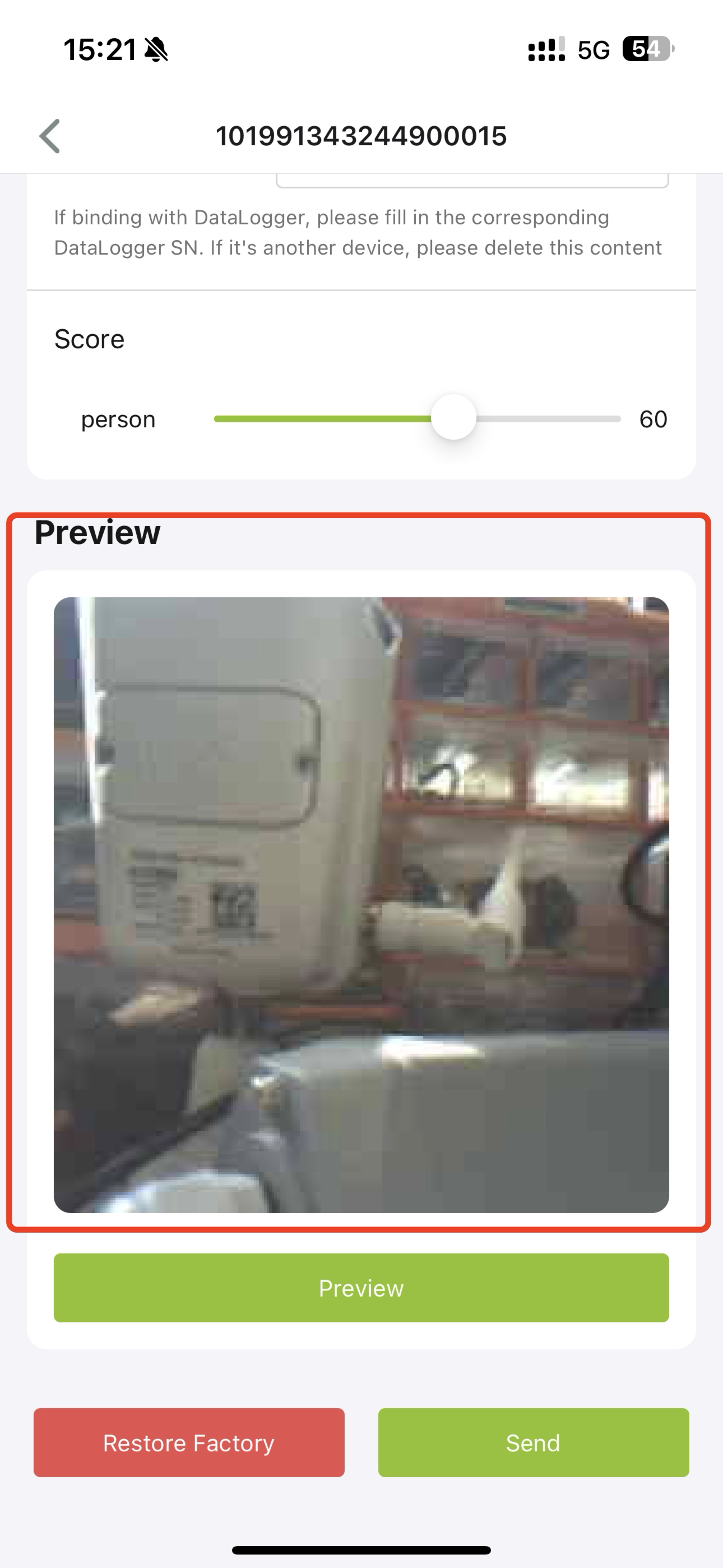
Task: Tap Restore Factory button
Action: [x=189, y=1442]
